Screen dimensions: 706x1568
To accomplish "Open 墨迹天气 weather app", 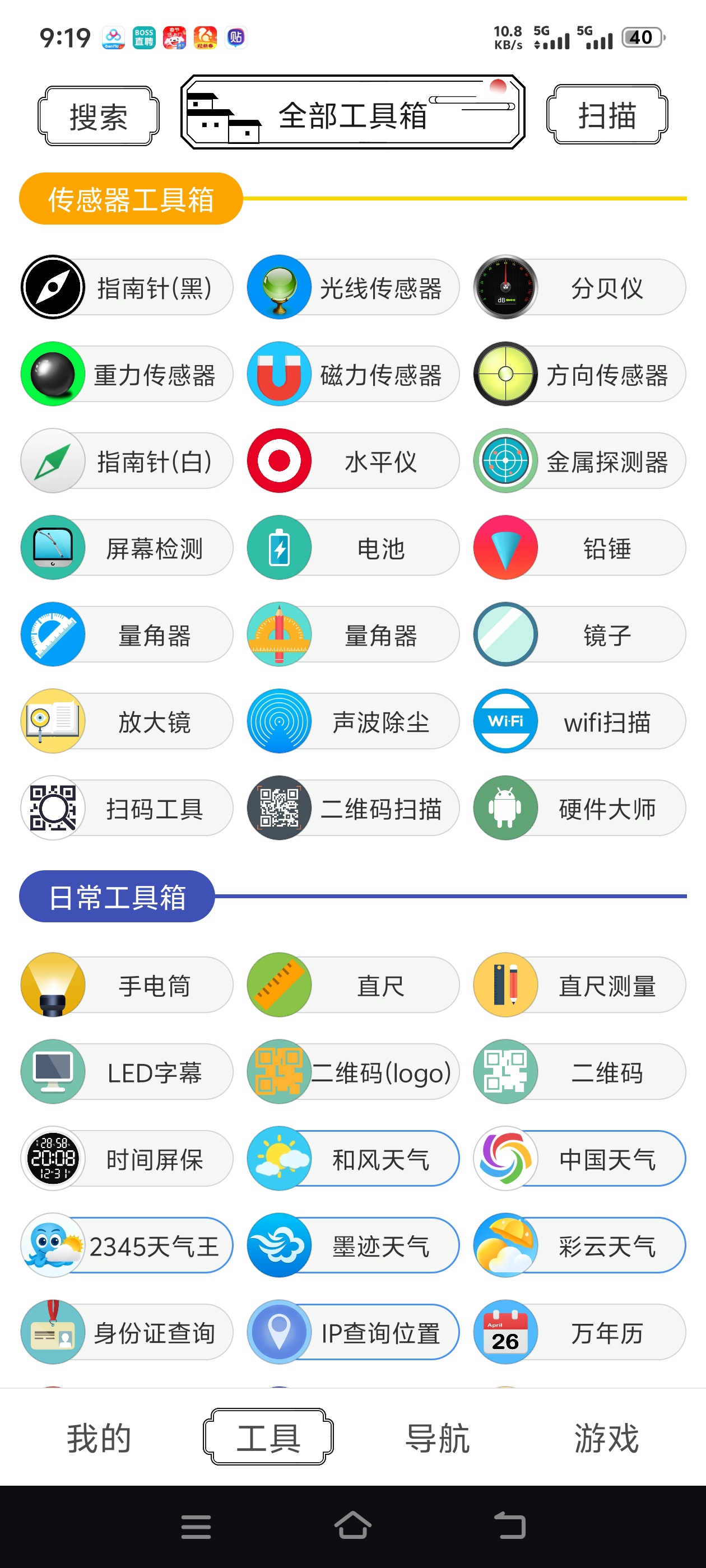I will (351, 1245).
